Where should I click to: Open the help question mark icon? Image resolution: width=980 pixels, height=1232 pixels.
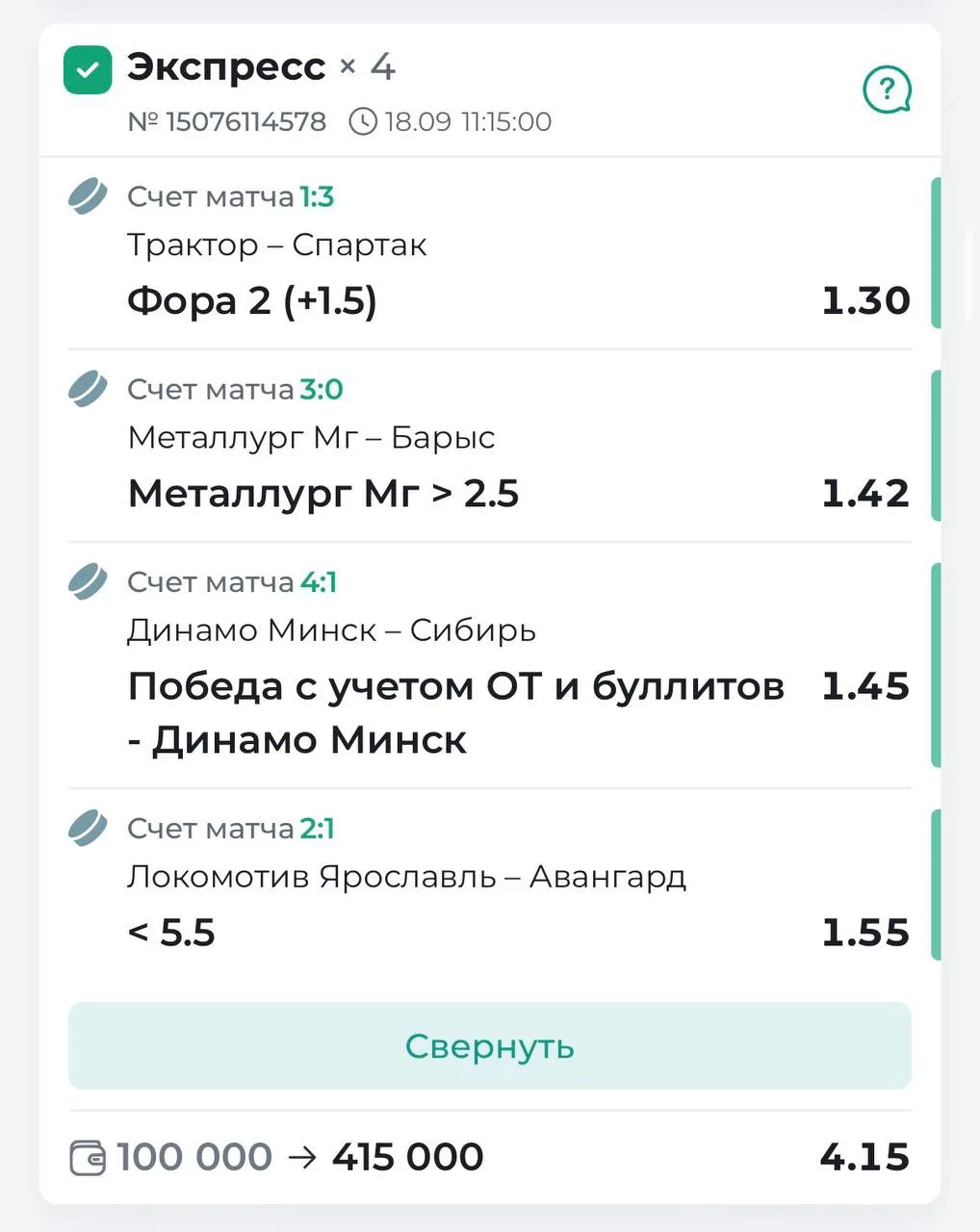(887, 90)
